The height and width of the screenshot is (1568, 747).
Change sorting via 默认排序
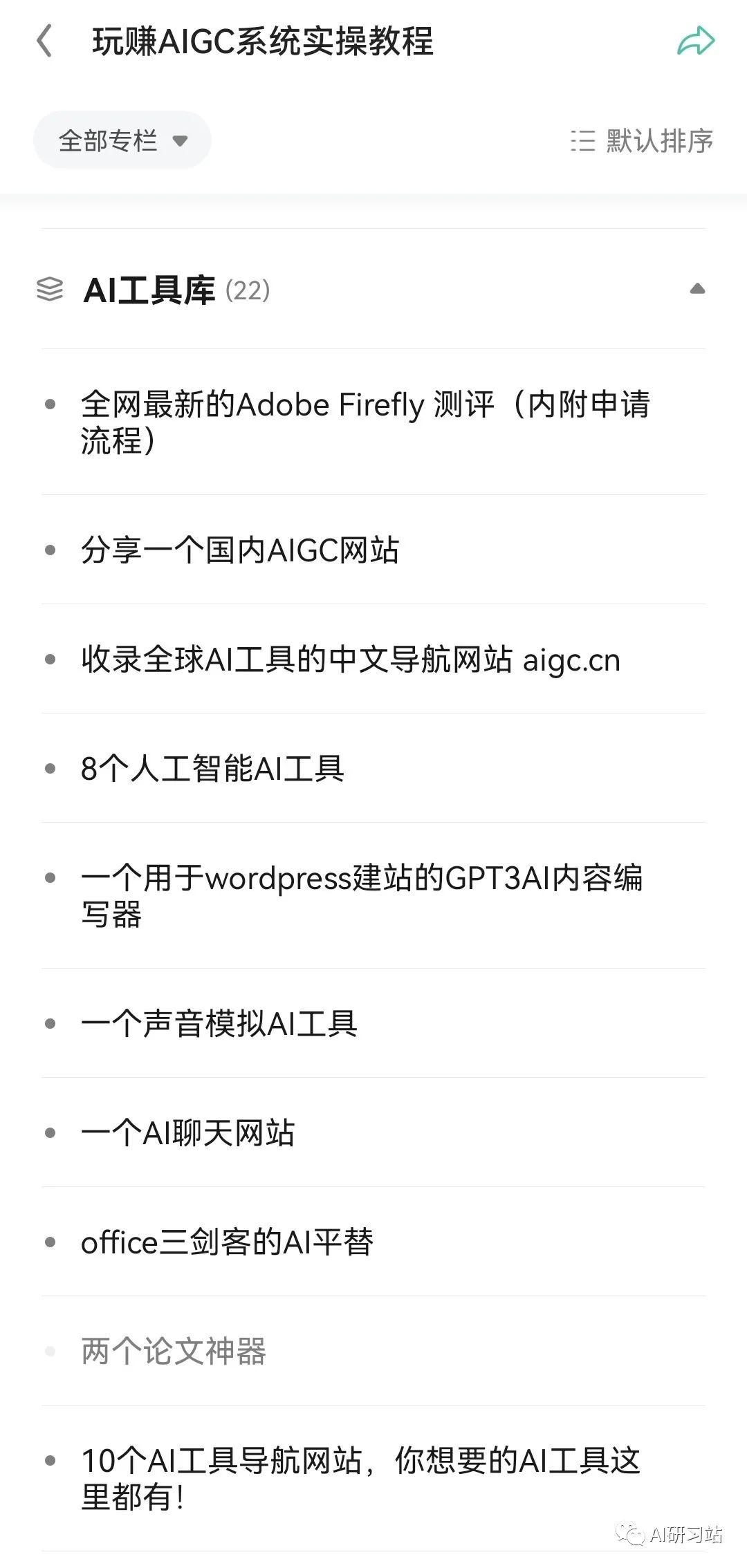click(641, 141)
